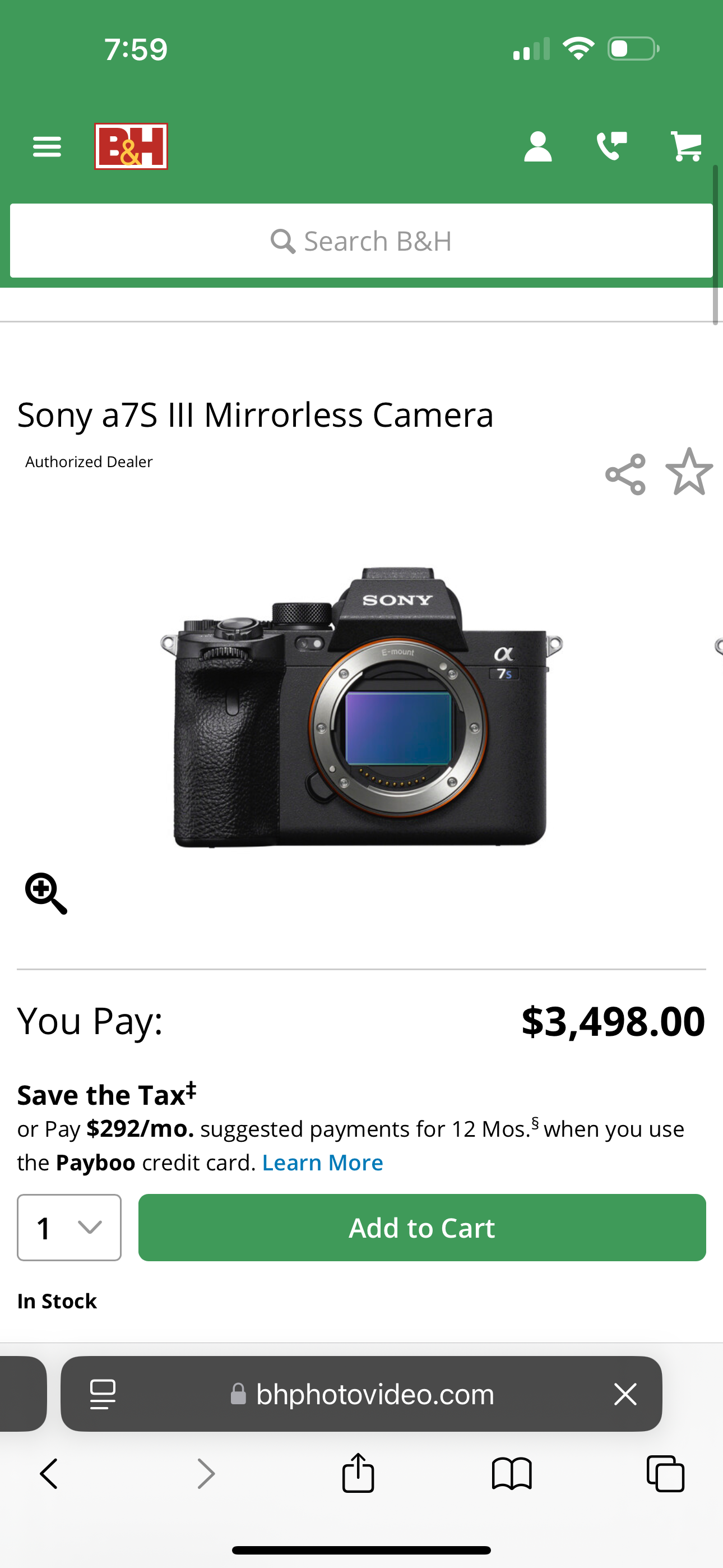Show all open browser tabs

665,1474
